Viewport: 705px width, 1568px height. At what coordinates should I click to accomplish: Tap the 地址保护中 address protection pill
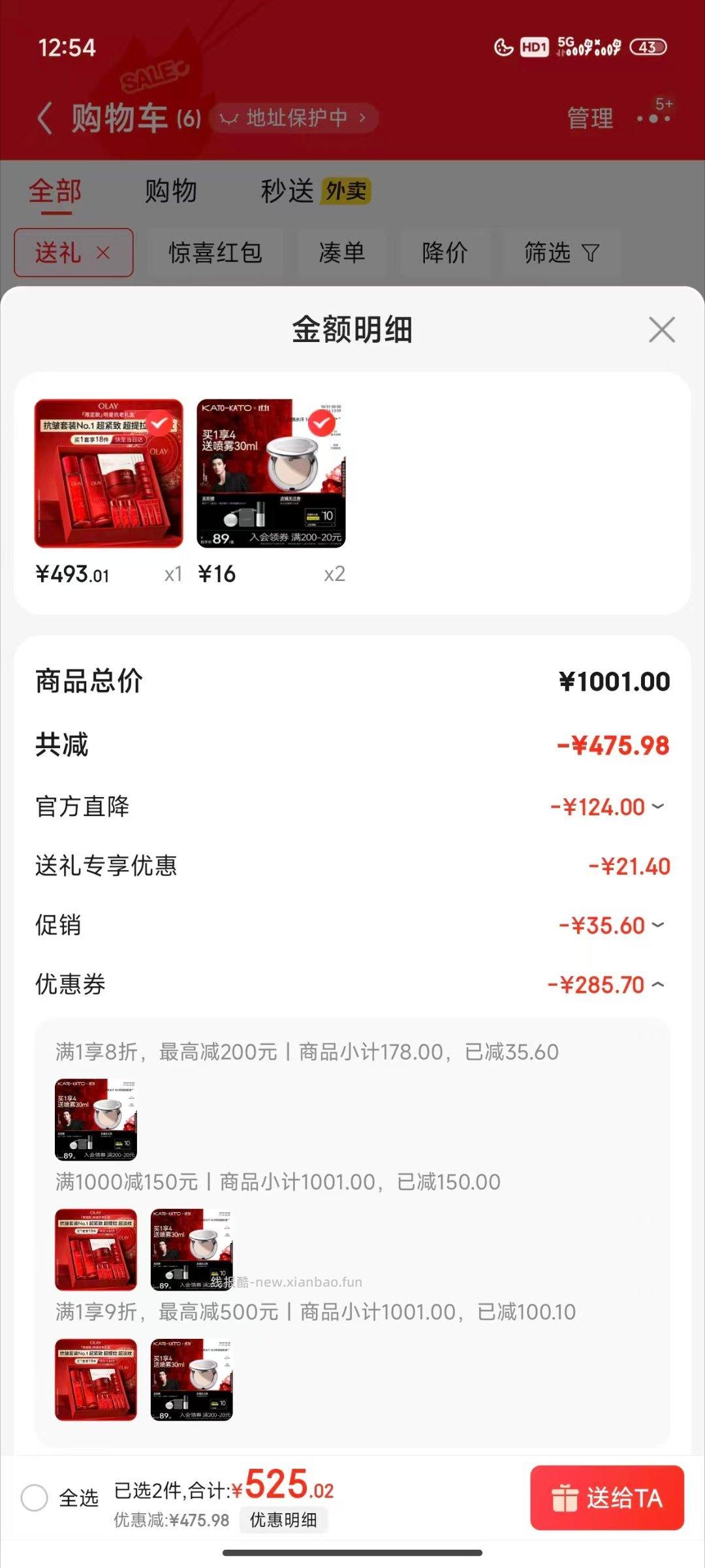tap(295, 118)
